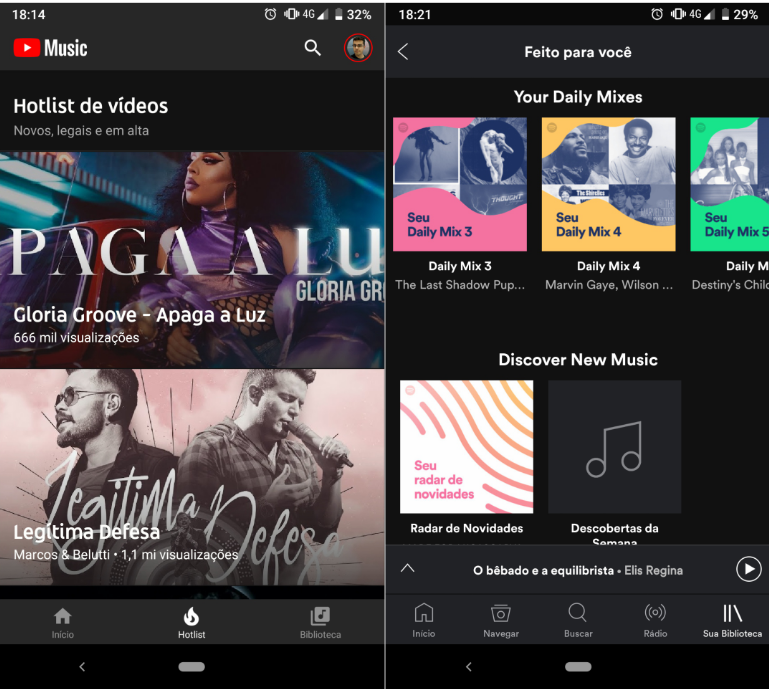Open the Rádio tab

pyautogui.click(x=655, y=620)
